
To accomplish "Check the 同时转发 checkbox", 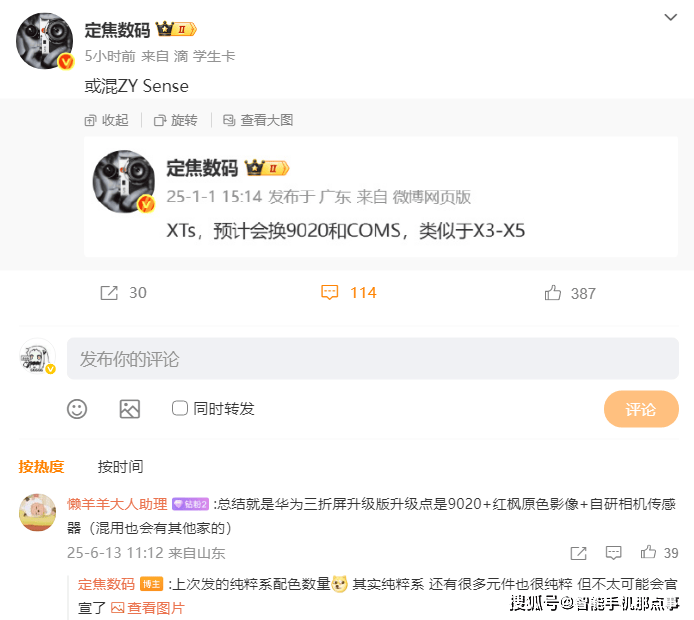I will point(180,408).
